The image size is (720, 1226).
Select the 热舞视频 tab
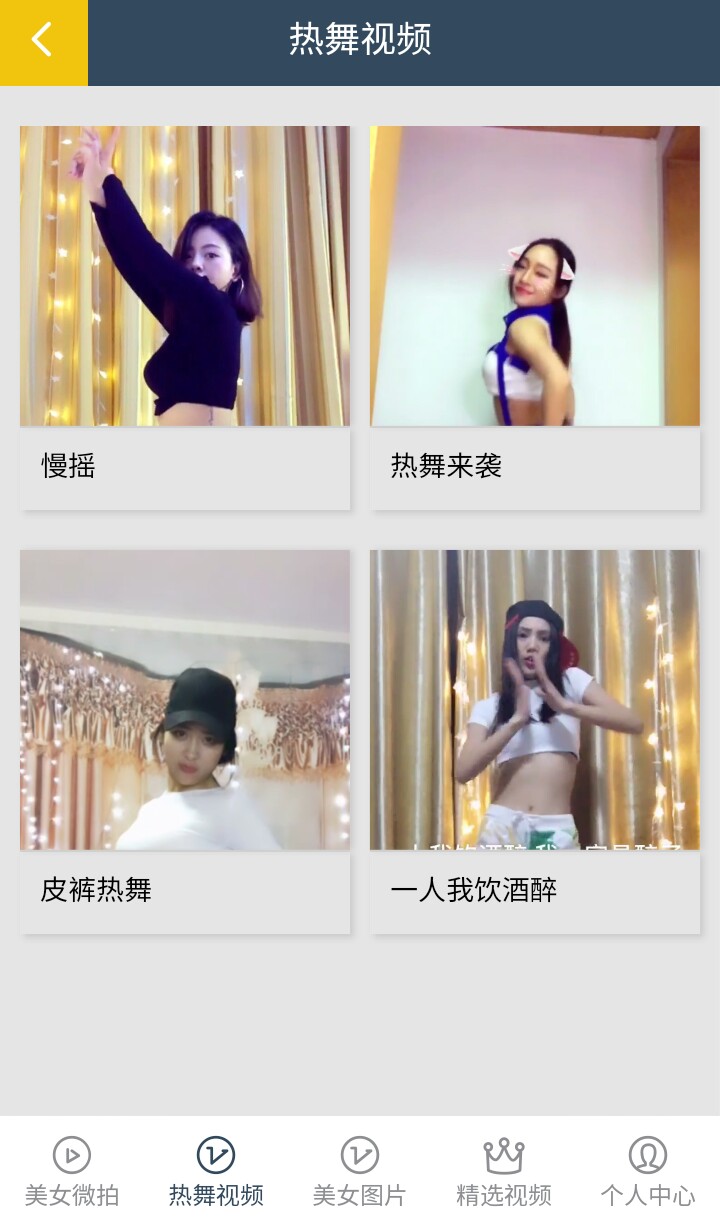coord(216,1171)
